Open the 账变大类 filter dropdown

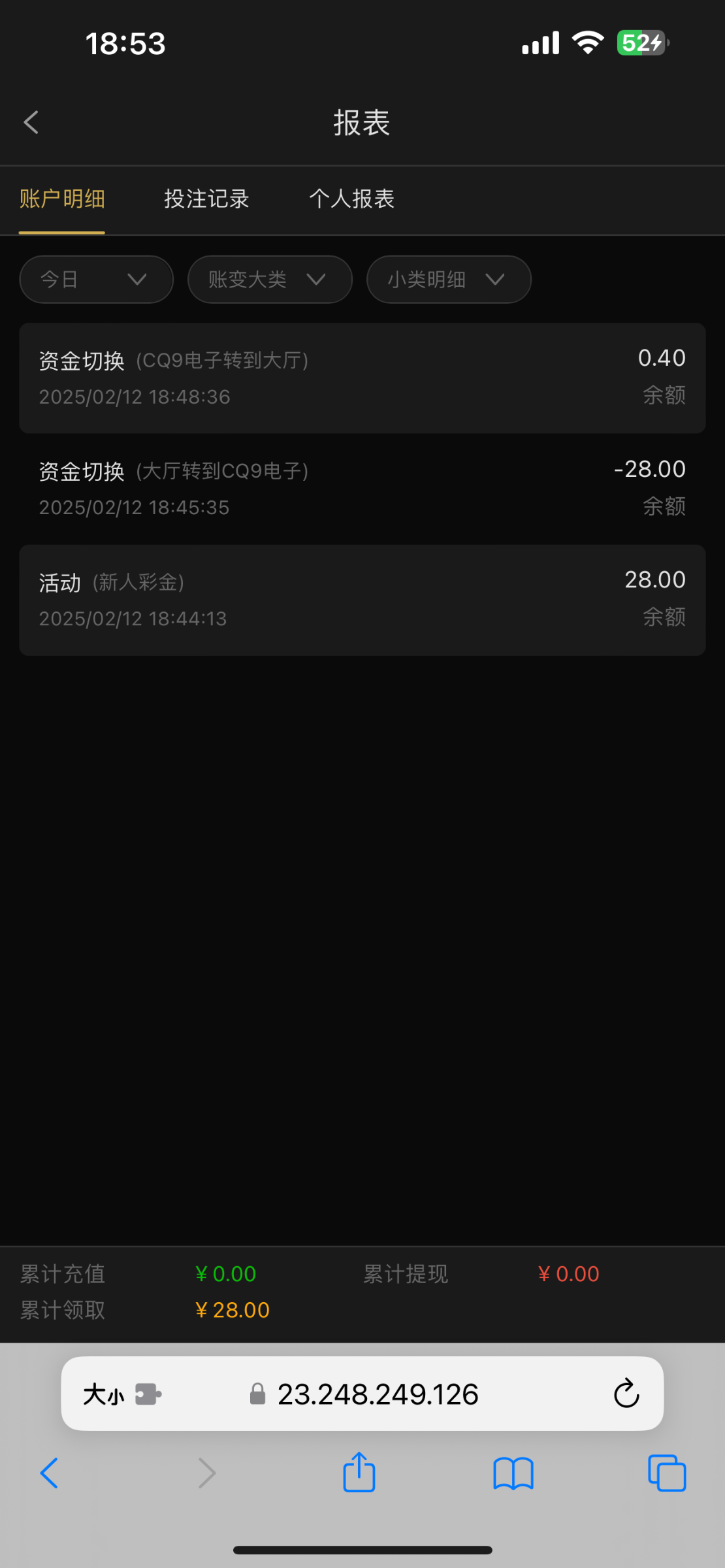(270, 280)
